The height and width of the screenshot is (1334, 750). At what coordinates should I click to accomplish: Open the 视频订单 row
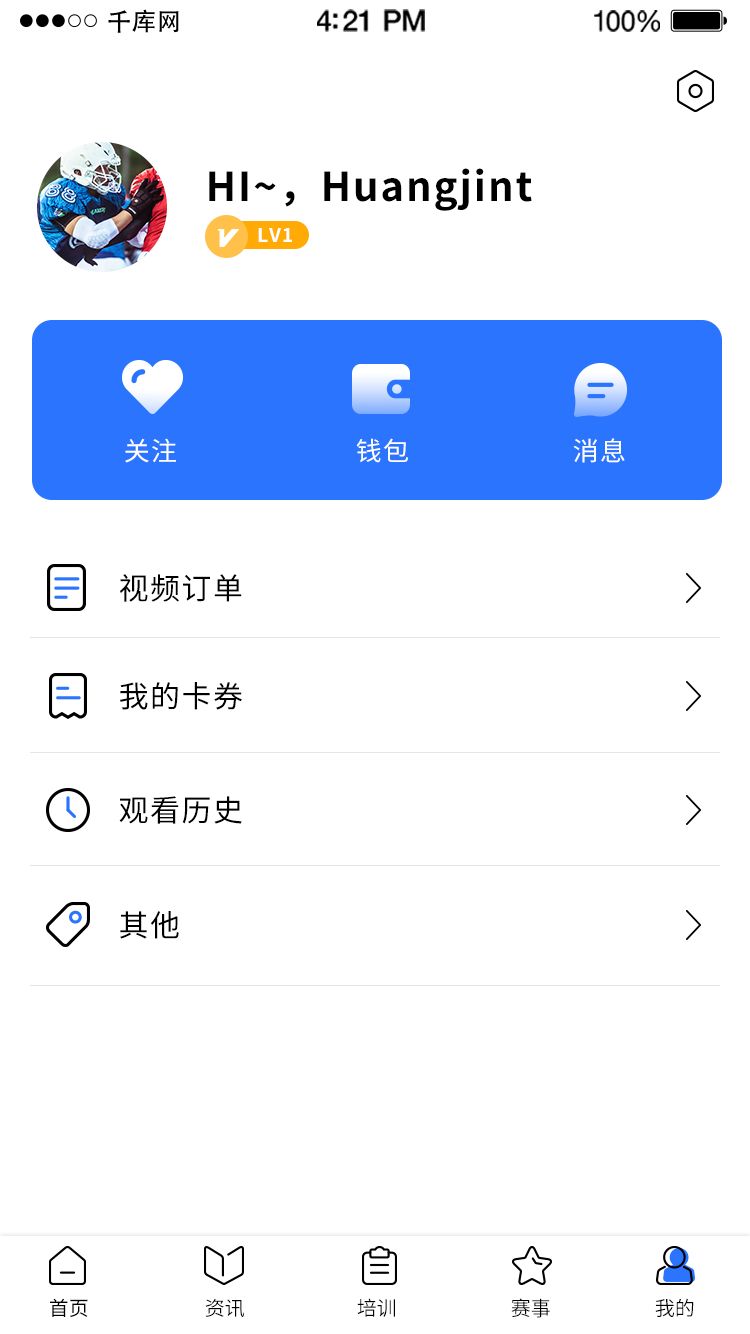point(375,588)
